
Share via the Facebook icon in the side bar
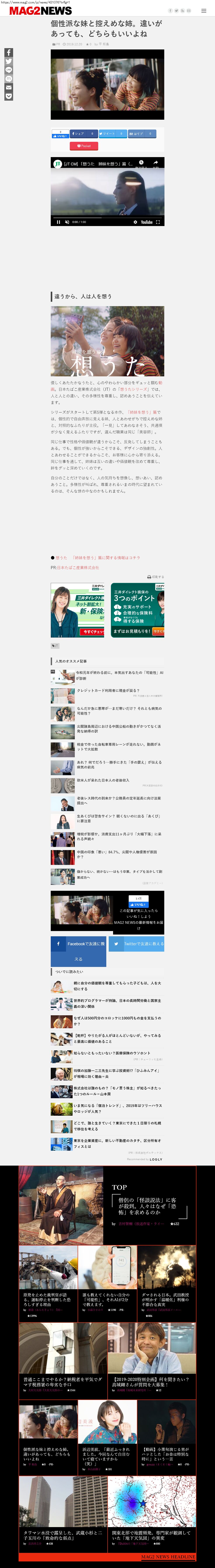point(9,53)
